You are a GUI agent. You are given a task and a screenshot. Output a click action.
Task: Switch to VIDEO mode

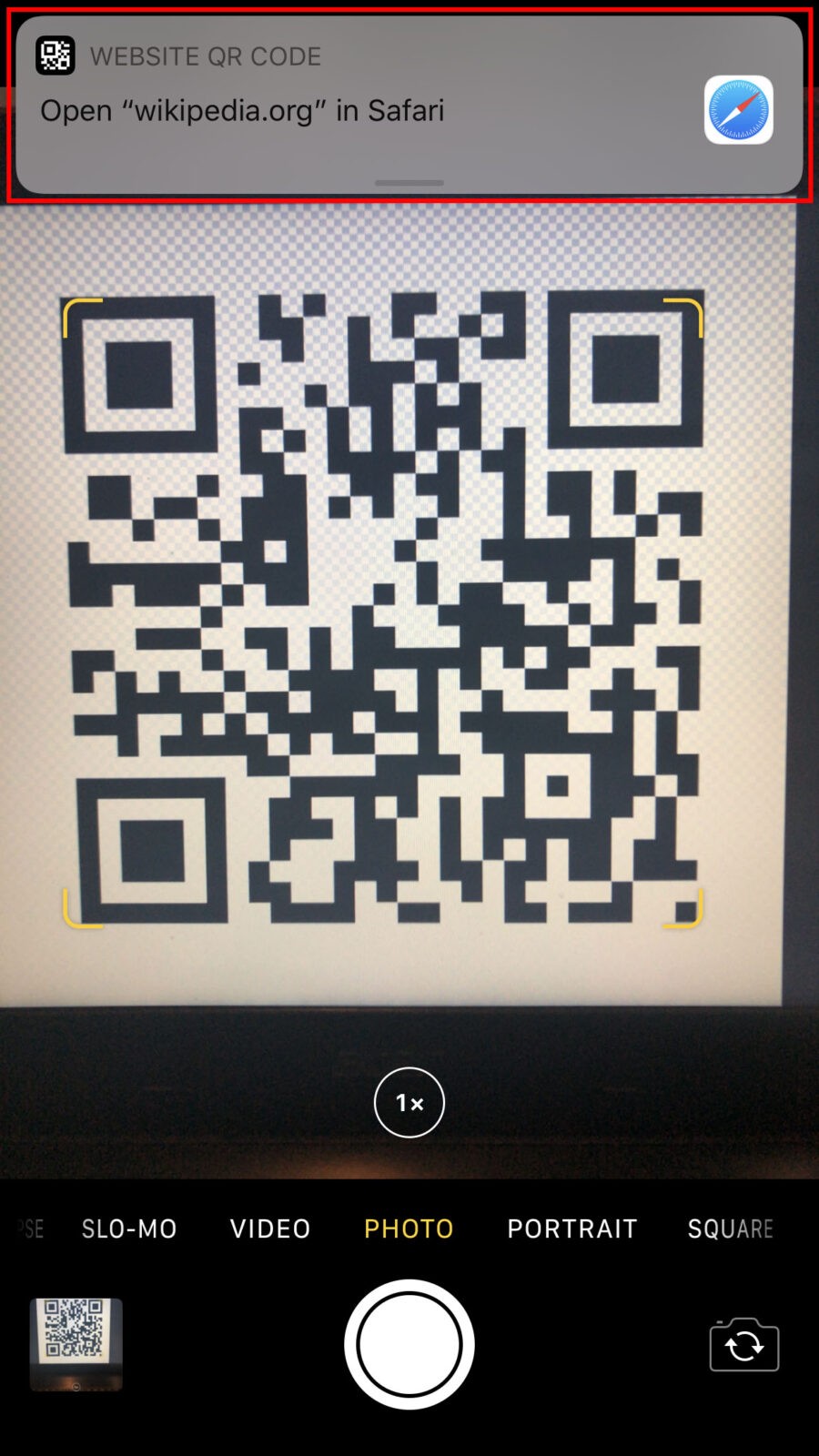click(x=269, y=1228)
